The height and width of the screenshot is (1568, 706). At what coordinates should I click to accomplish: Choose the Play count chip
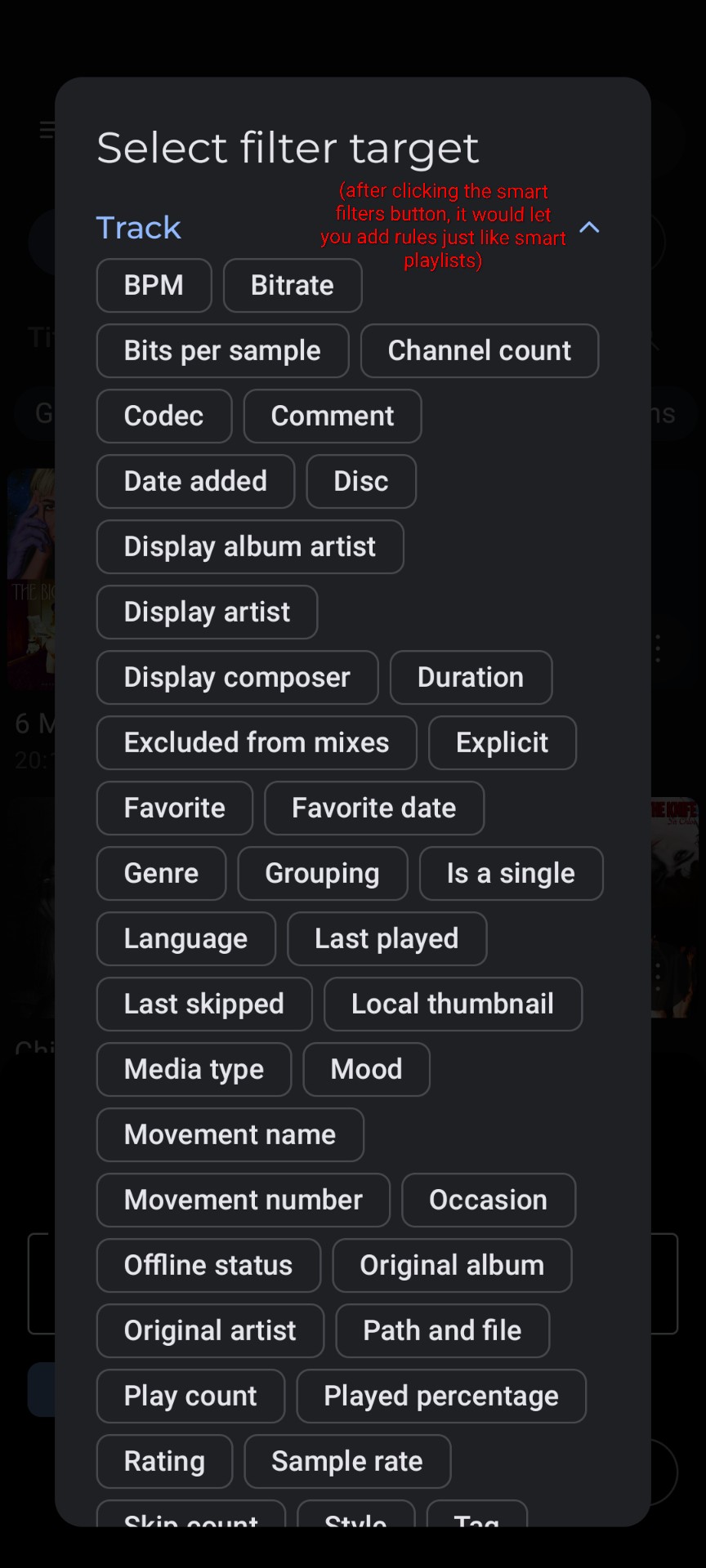click(x=190, y=1396)
